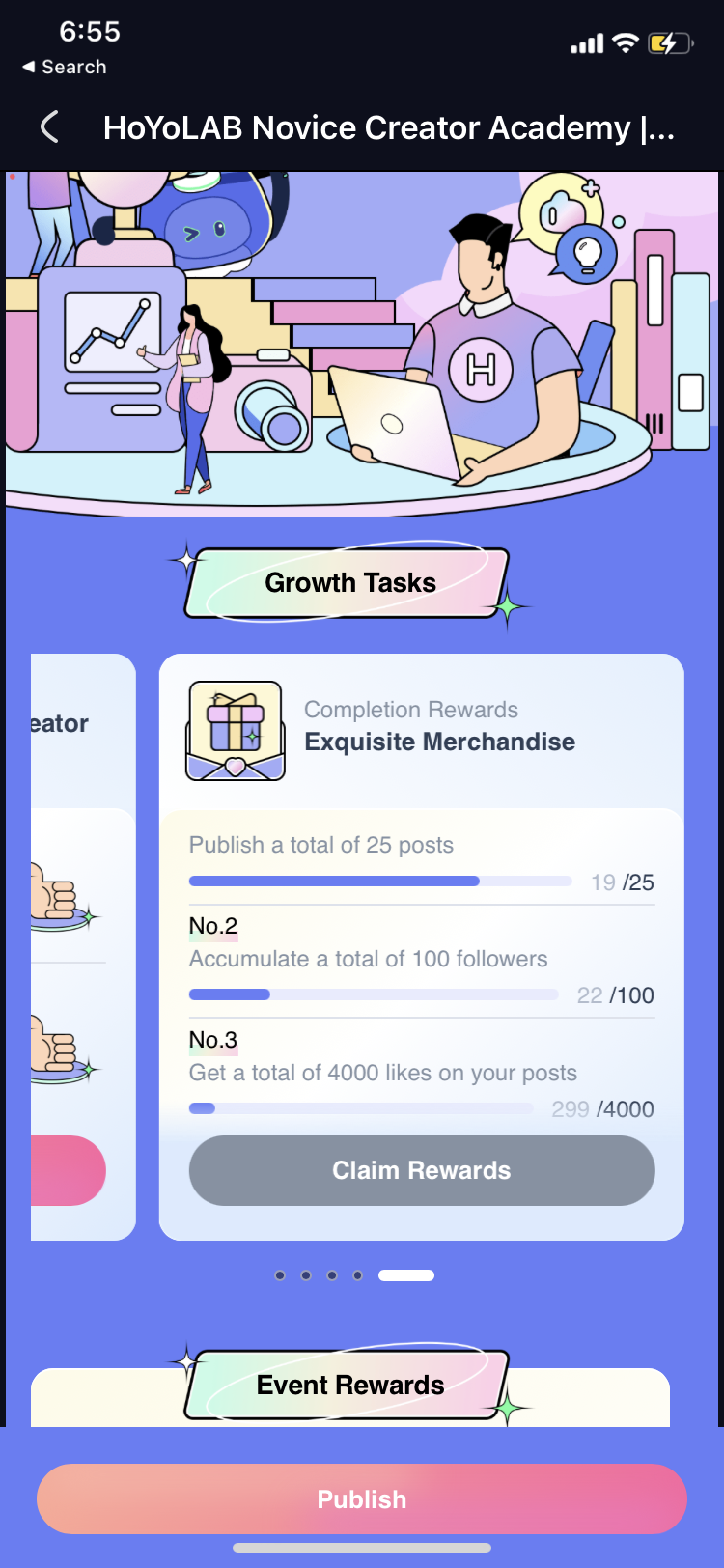Tap the pink Publish button
This screenshot has height=1568, width=724.
(362, 1499)
